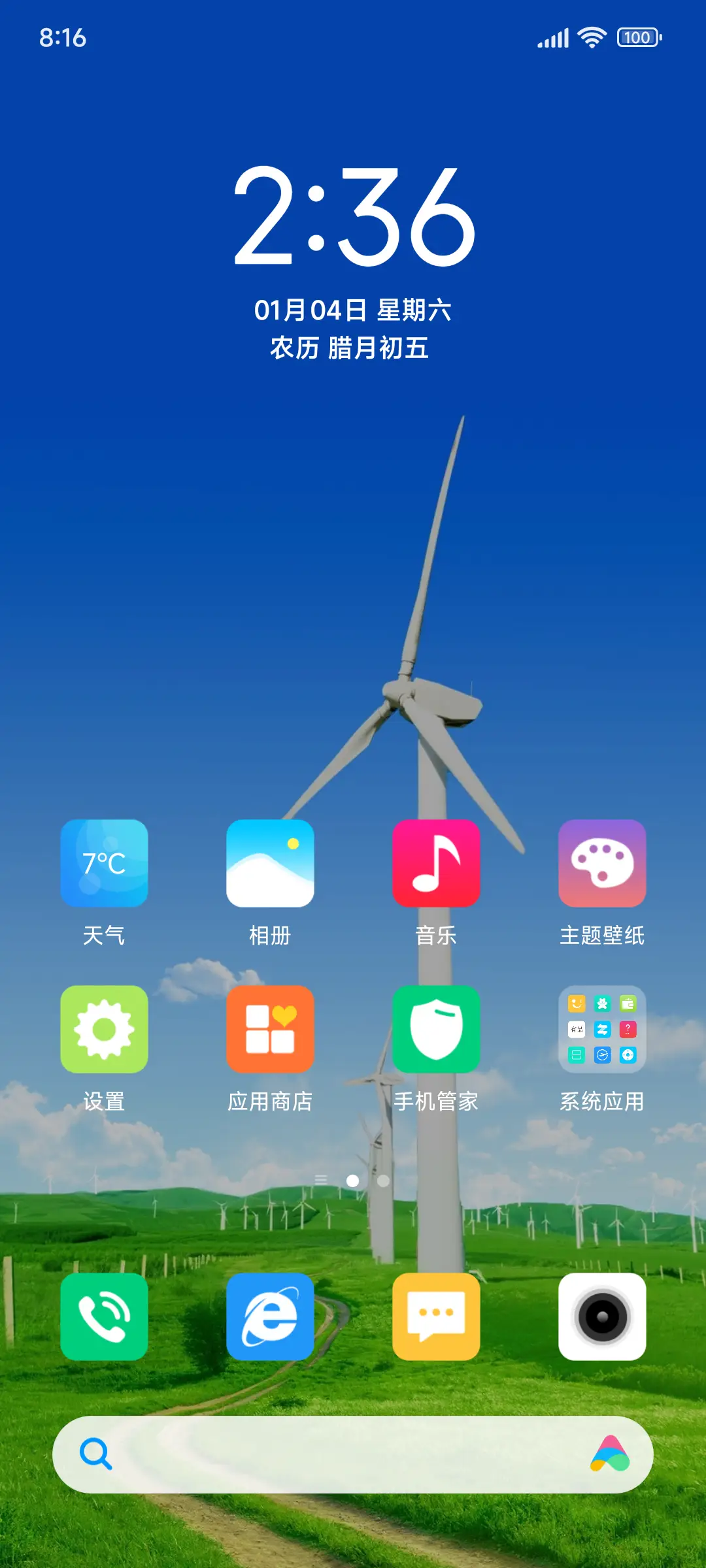This screenshot has height=1568, width=706.
Task: Launch the browser from the dock
Action: pos(271,1317)
